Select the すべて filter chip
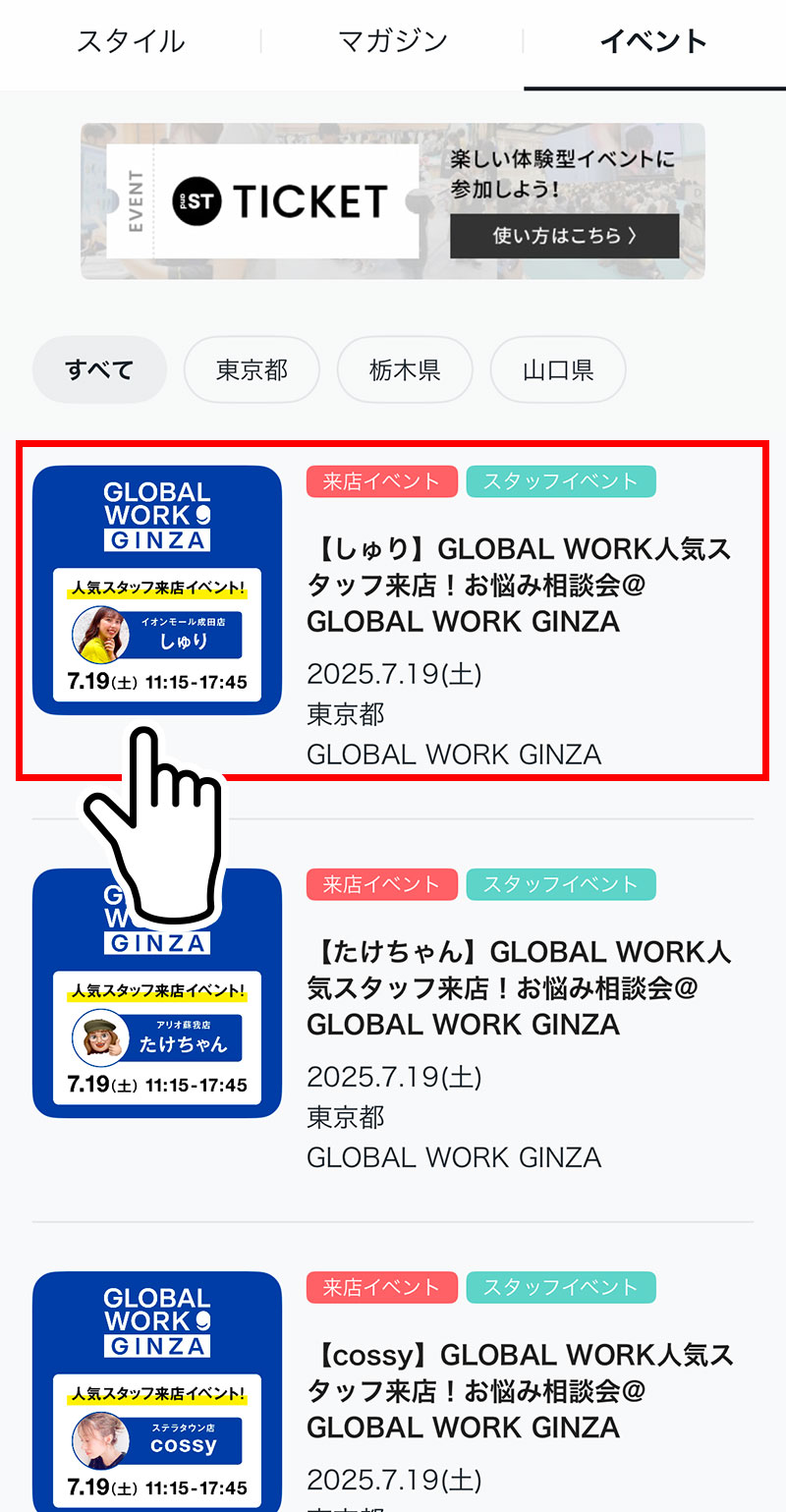Screen dimensions: 786x1512 click(x=99, y=369)
